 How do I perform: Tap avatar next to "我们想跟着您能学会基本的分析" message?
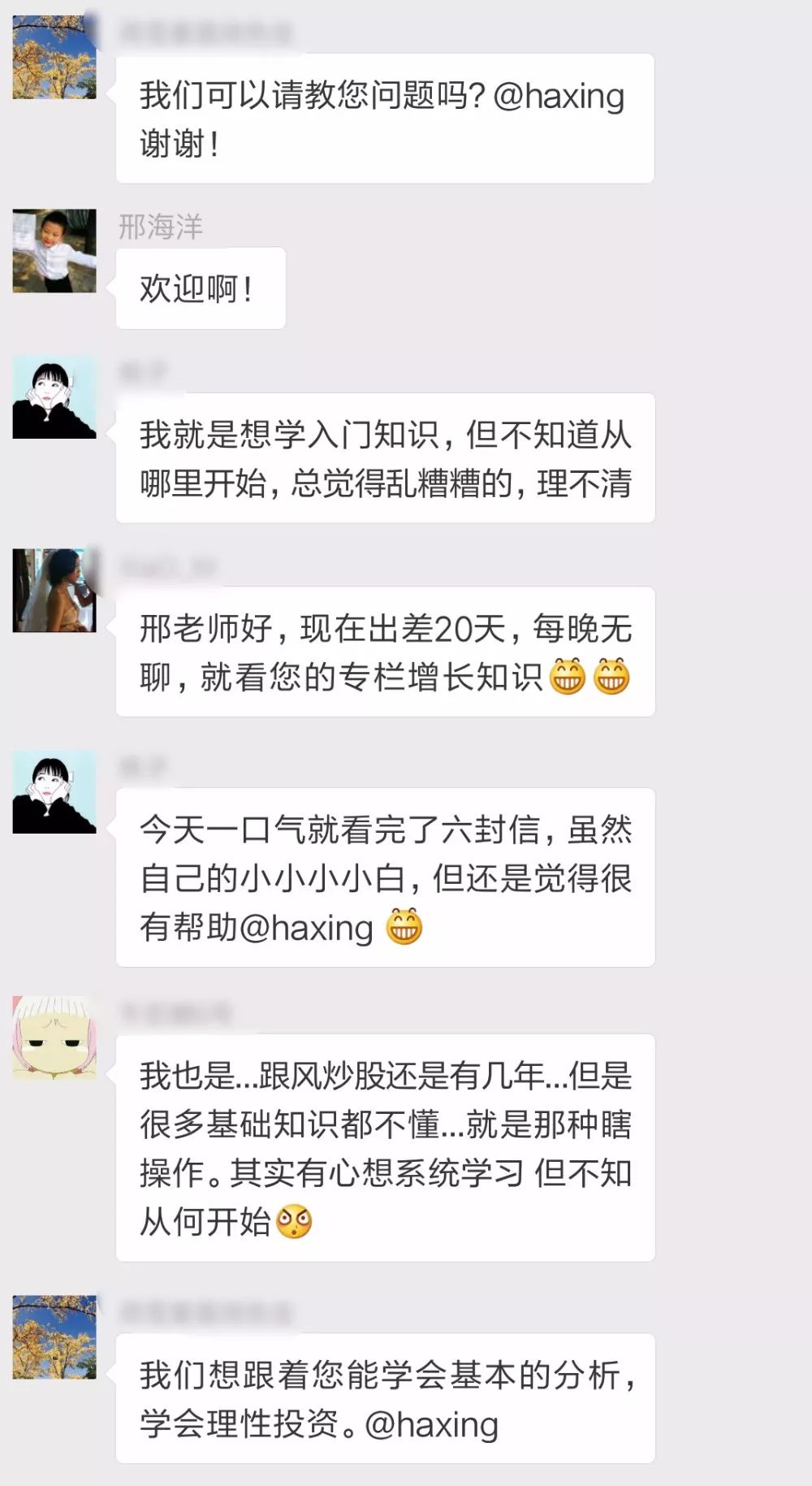click(54, 1337)
